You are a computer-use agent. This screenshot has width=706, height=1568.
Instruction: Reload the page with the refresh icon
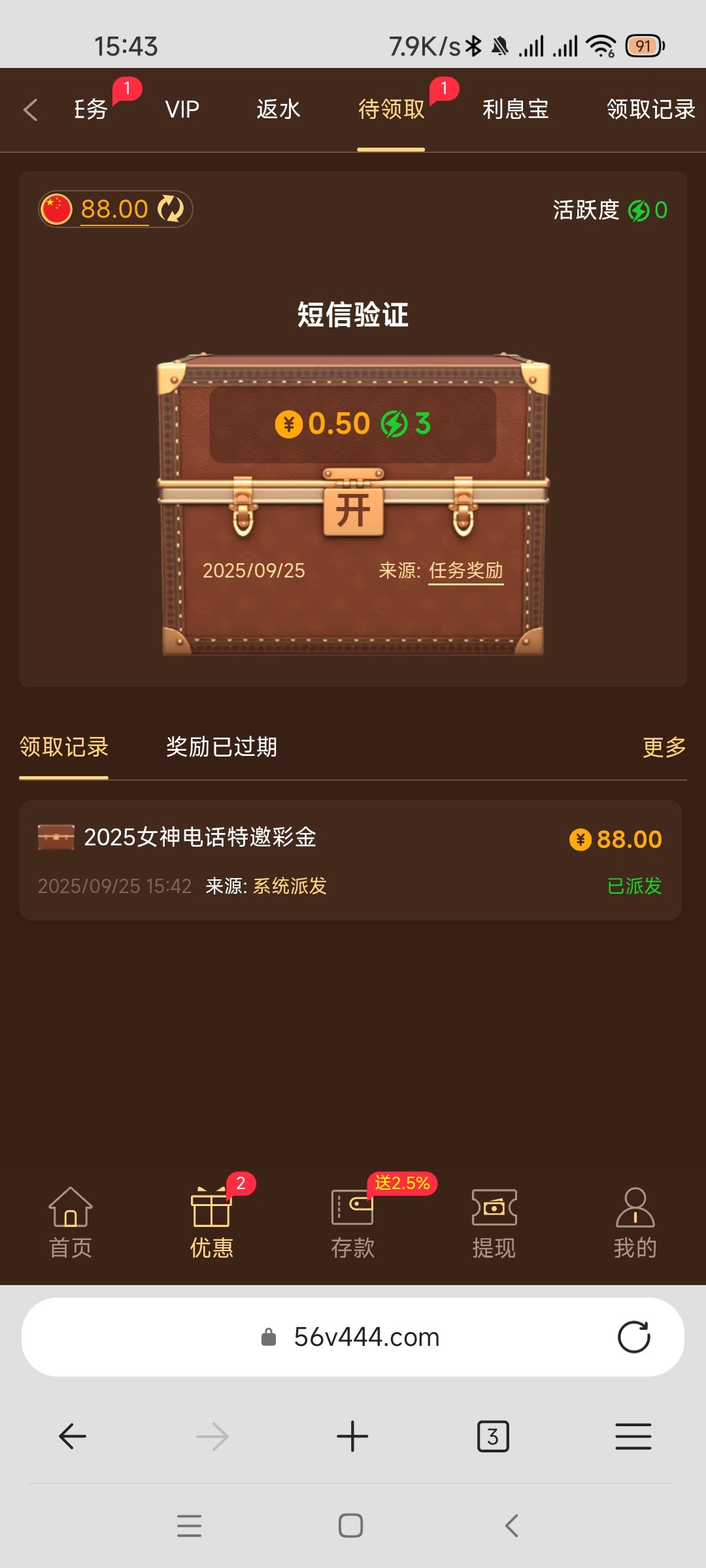click(633, 1336)
